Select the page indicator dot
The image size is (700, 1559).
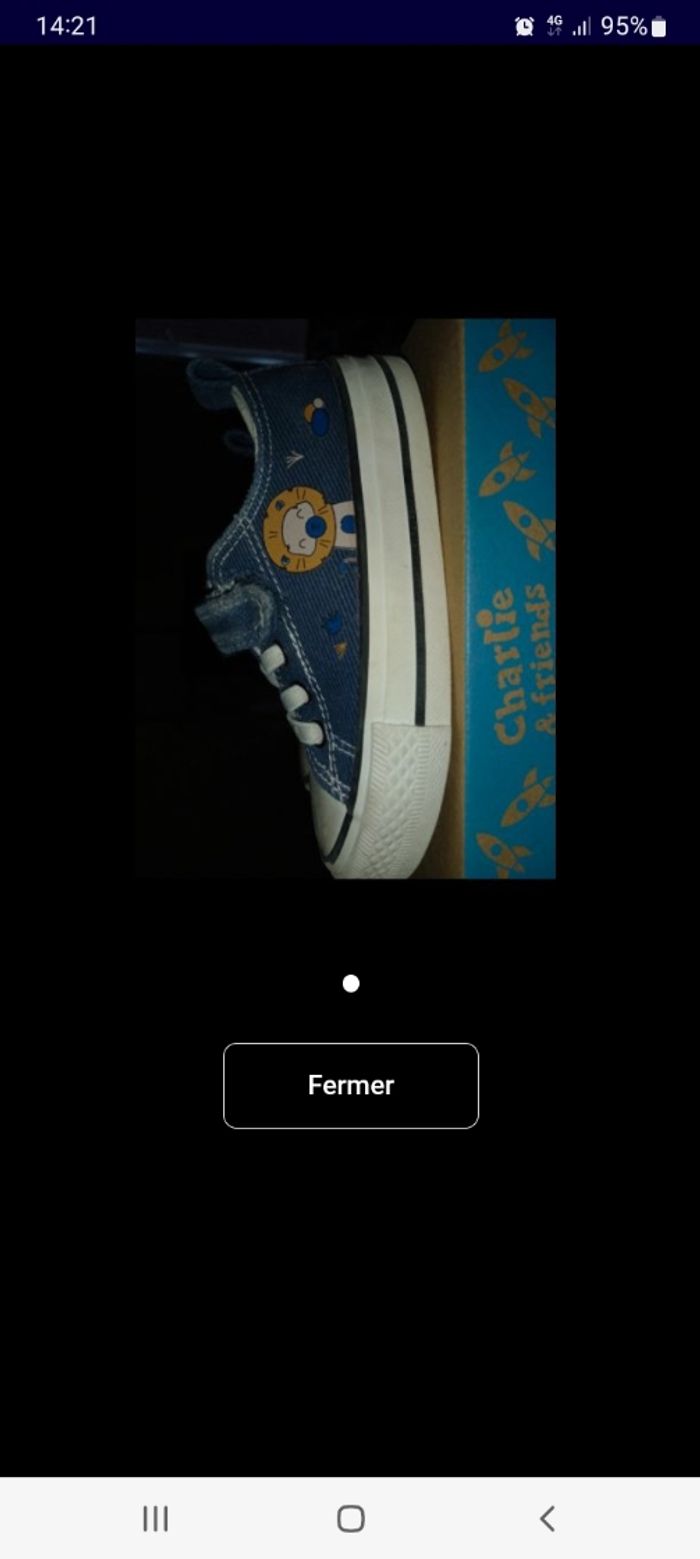(351, 983)
